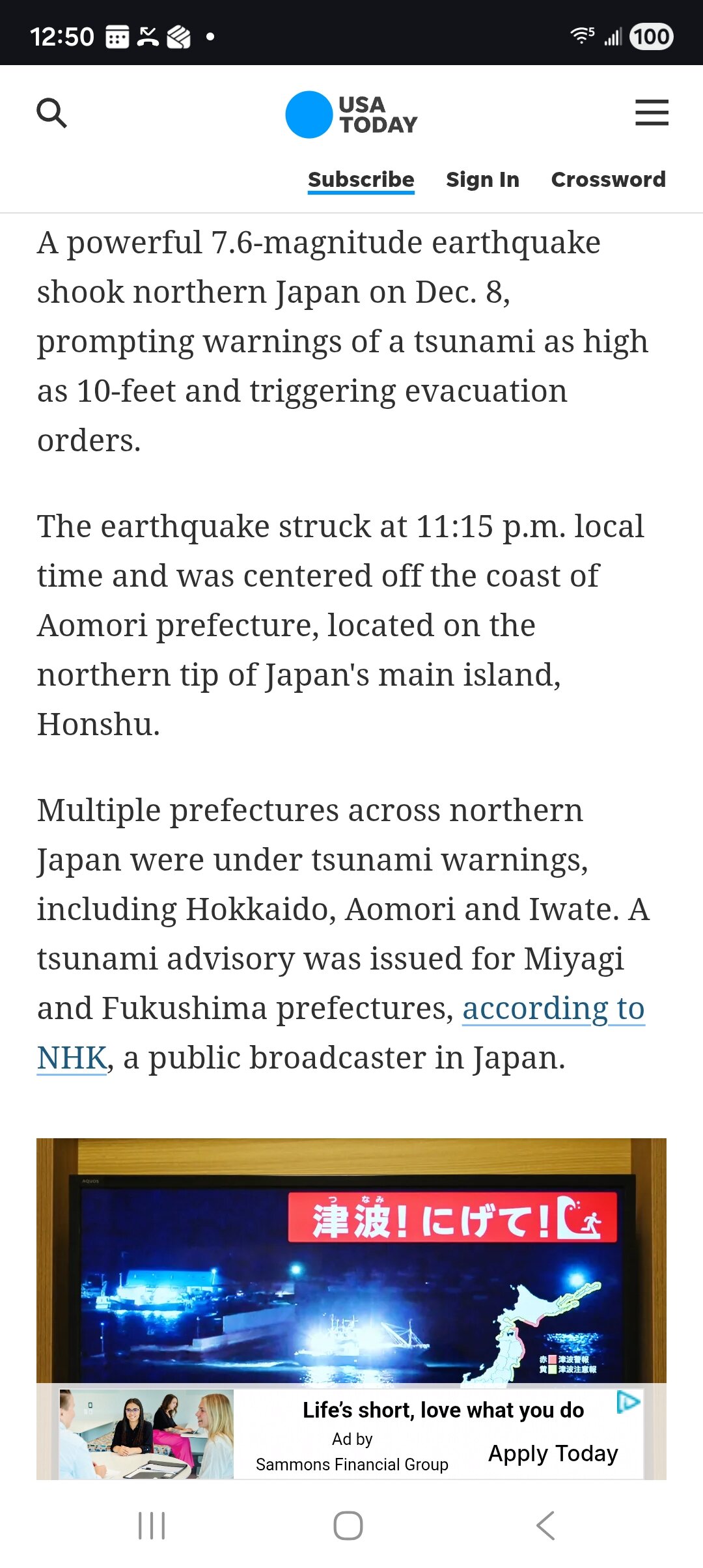Open the hamburger menu
This screenshot has height=1568, width=703.
652,113
